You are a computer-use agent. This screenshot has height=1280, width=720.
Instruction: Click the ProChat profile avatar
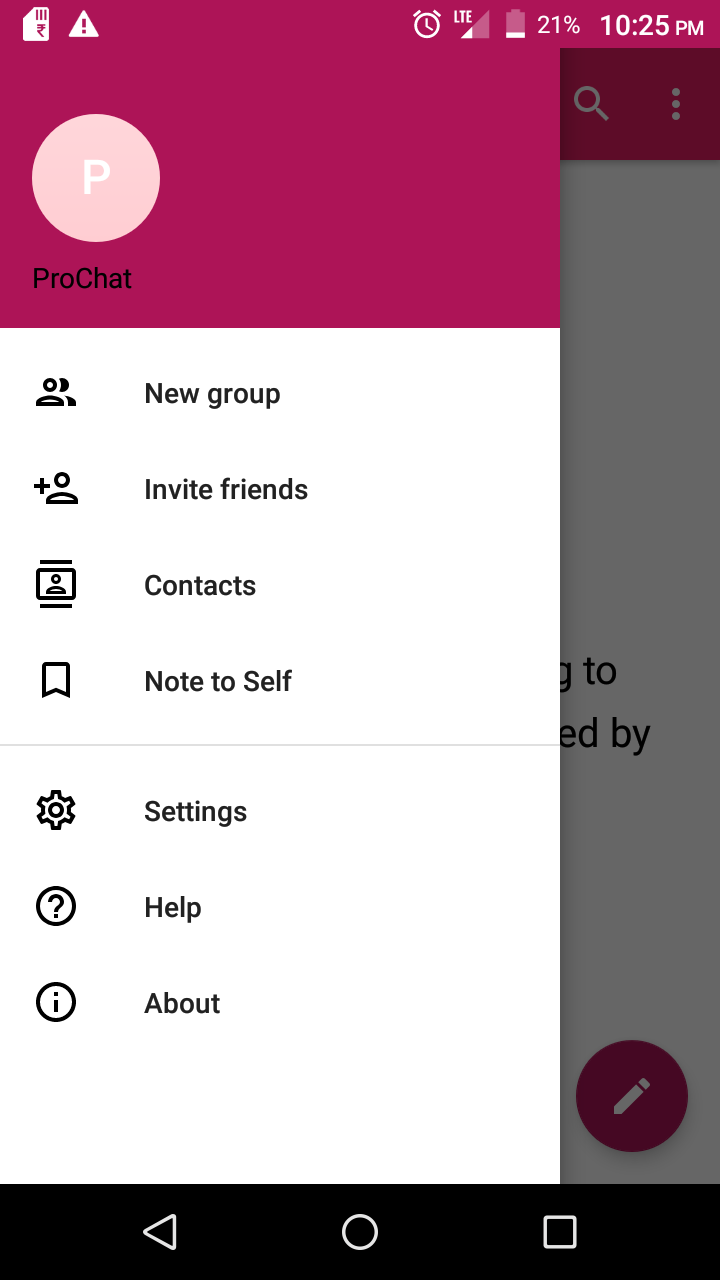(96, 177)
